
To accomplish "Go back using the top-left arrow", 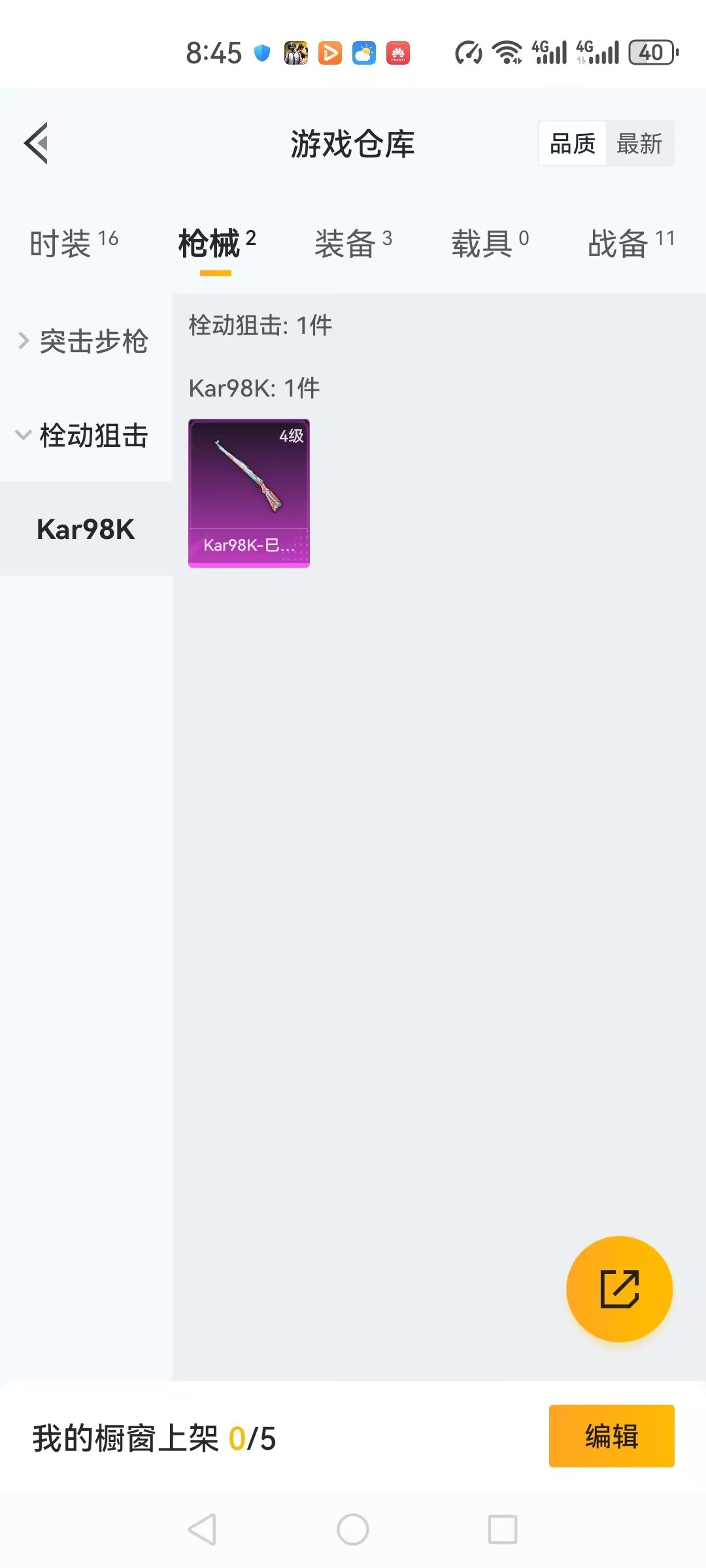I will tap(36, 143).
